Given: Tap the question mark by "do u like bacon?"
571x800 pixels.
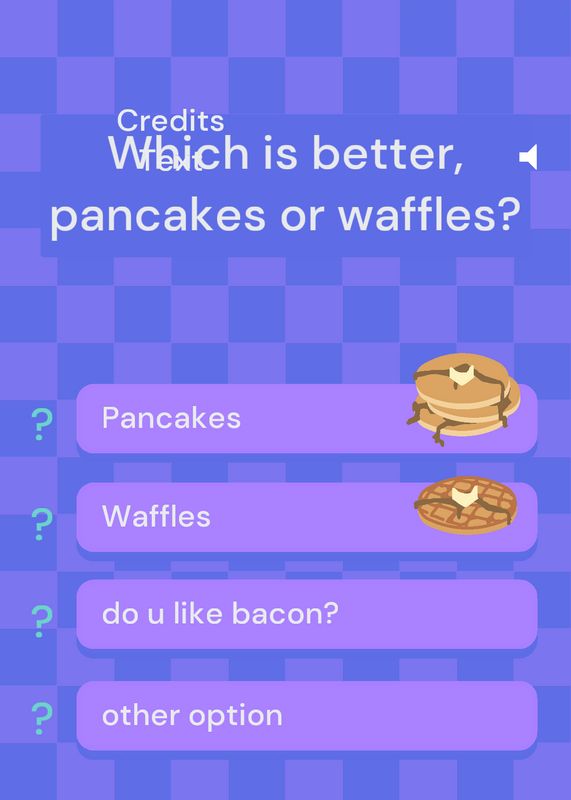Looking at the screenshot, I should (42, 621).
